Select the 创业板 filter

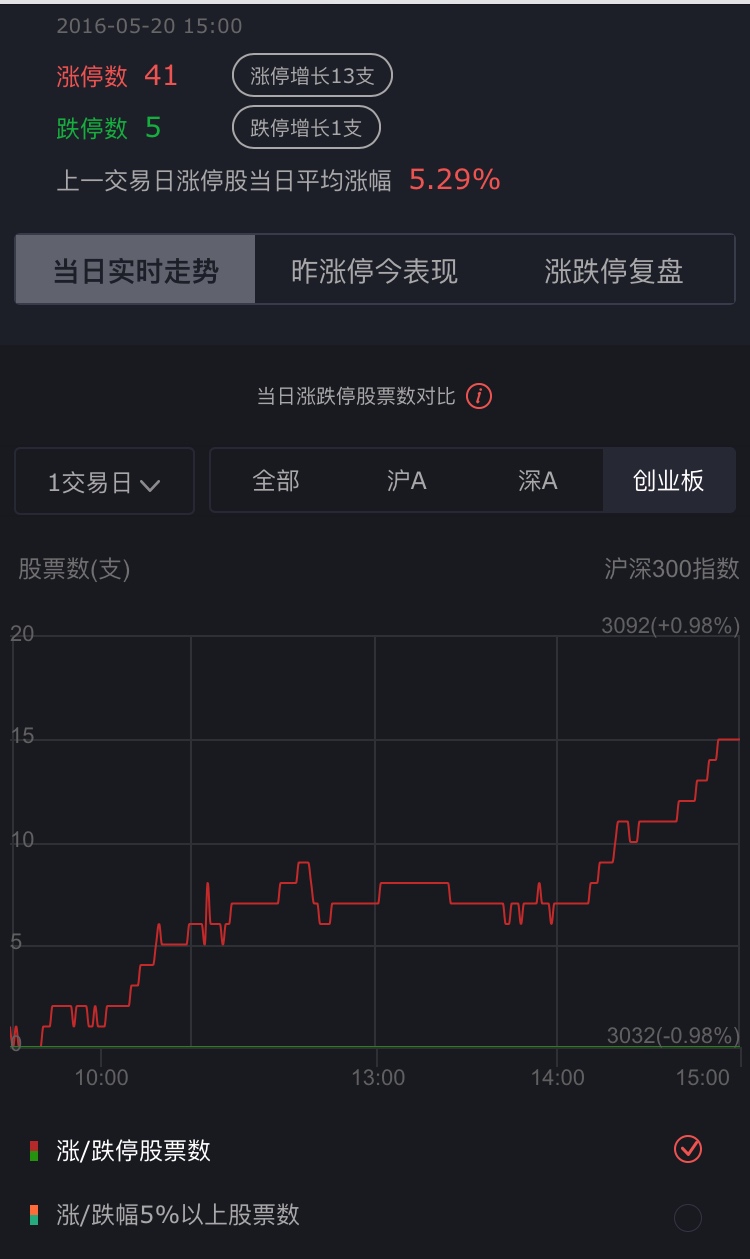tap(668, 481)
